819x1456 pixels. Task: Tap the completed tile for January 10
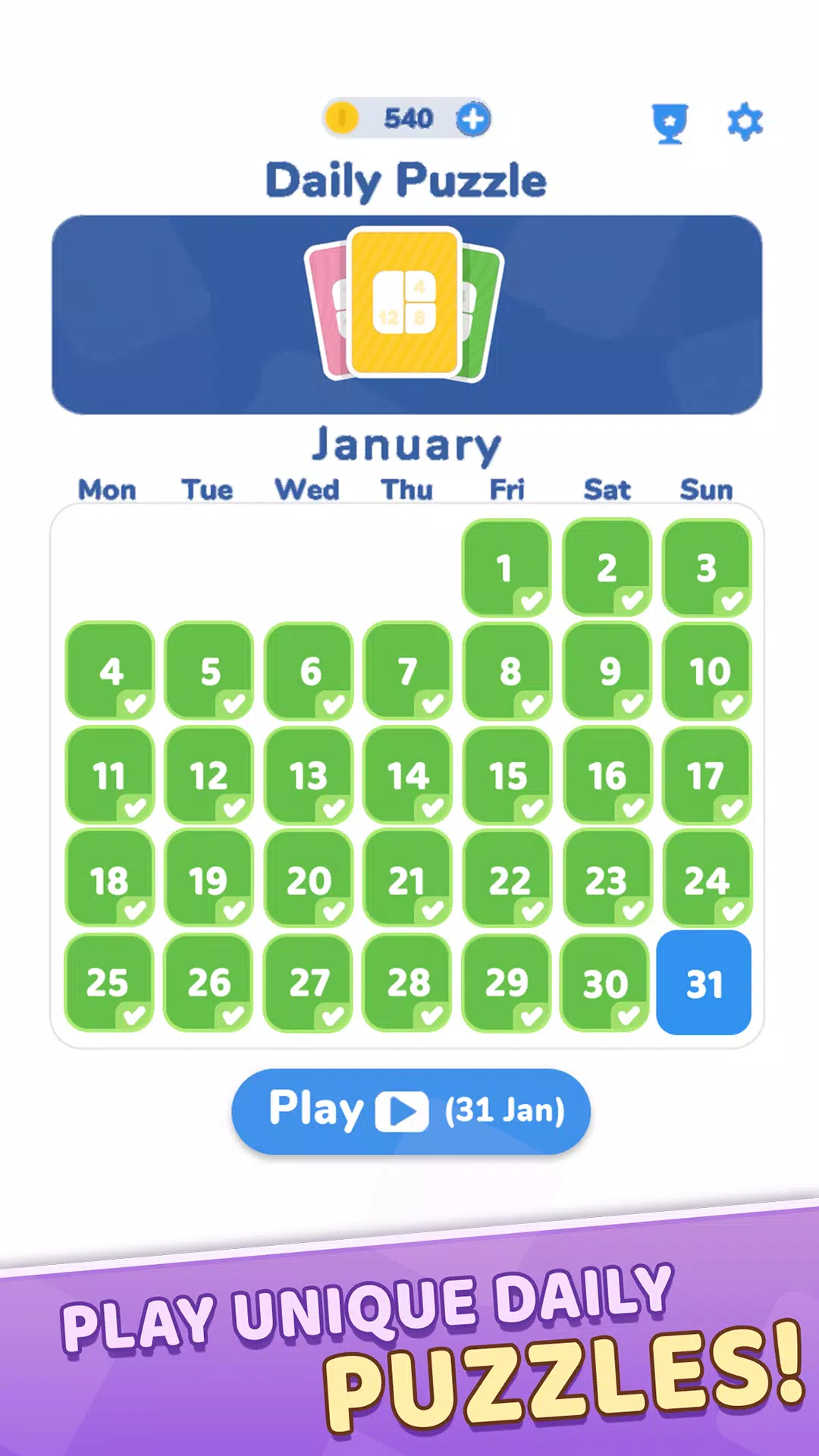click(x=704, y=672)
